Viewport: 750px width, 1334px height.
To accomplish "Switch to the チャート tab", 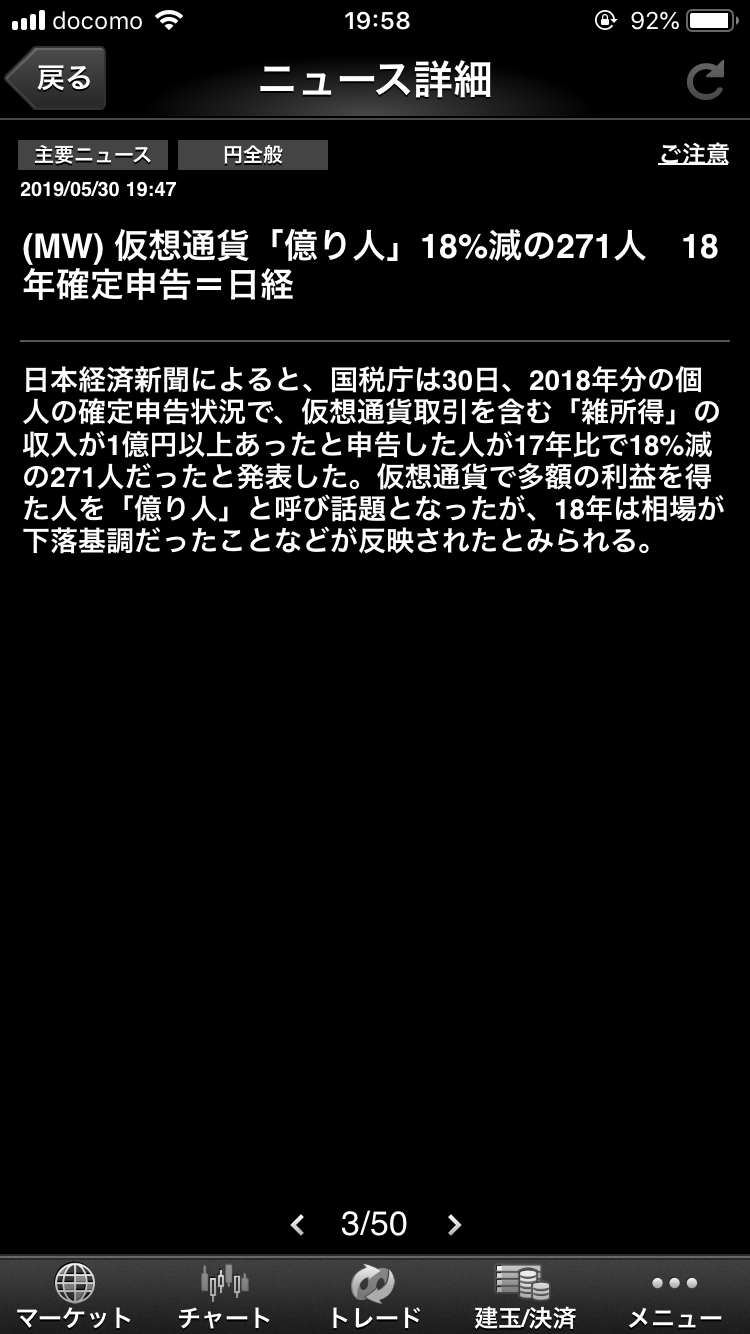I will click(225, 1296).
